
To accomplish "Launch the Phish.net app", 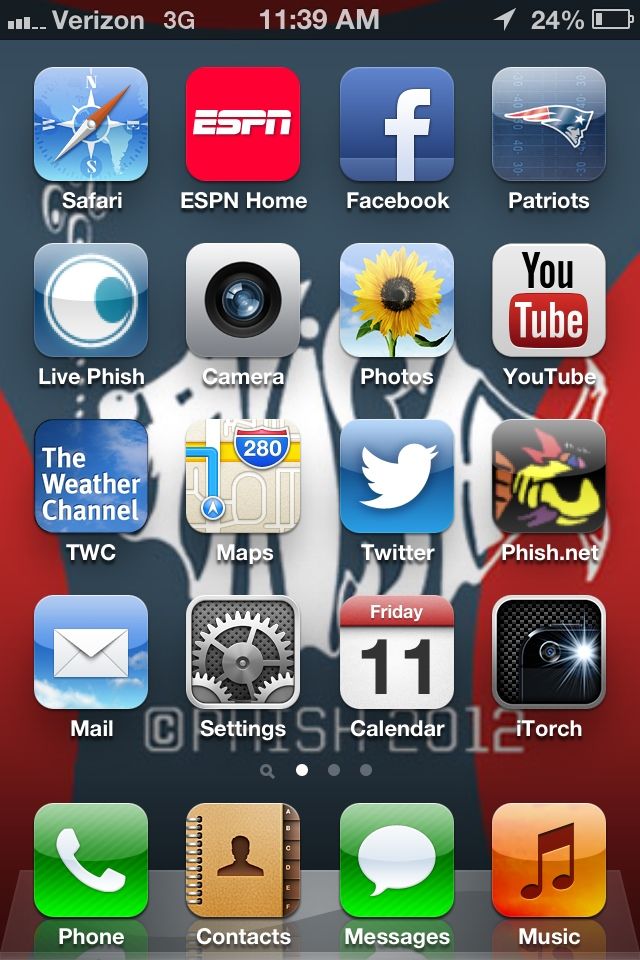I will [x=549, y=476].
